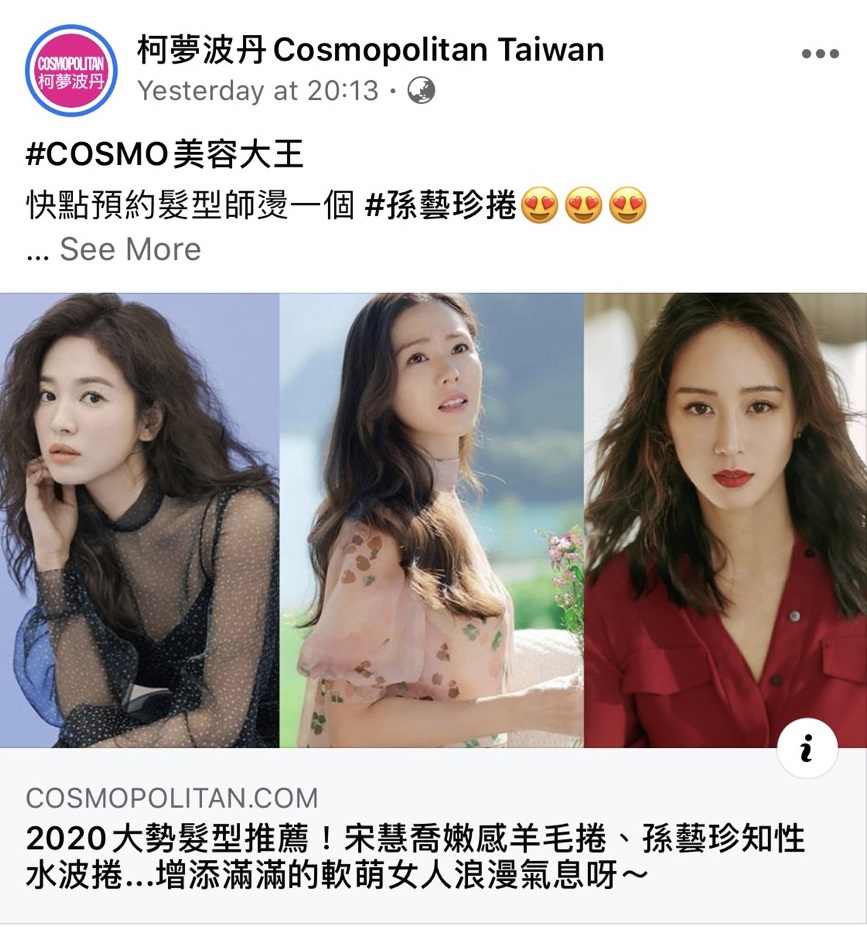Open the #COSMO美容大王 hashtag
Image resolution: width=867 pixels, height=927 pixels.
click(164, 155)
